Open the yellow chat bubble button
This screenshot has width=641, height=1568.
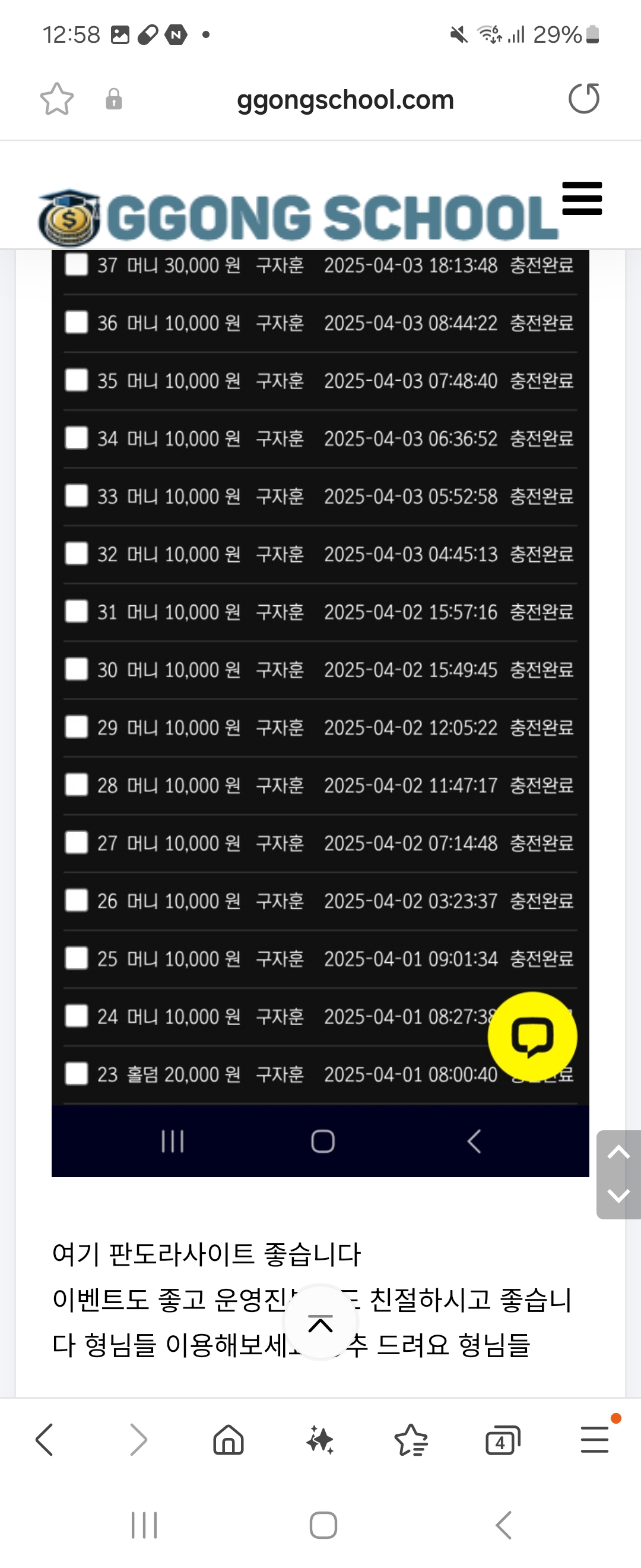pos(532,1036)
